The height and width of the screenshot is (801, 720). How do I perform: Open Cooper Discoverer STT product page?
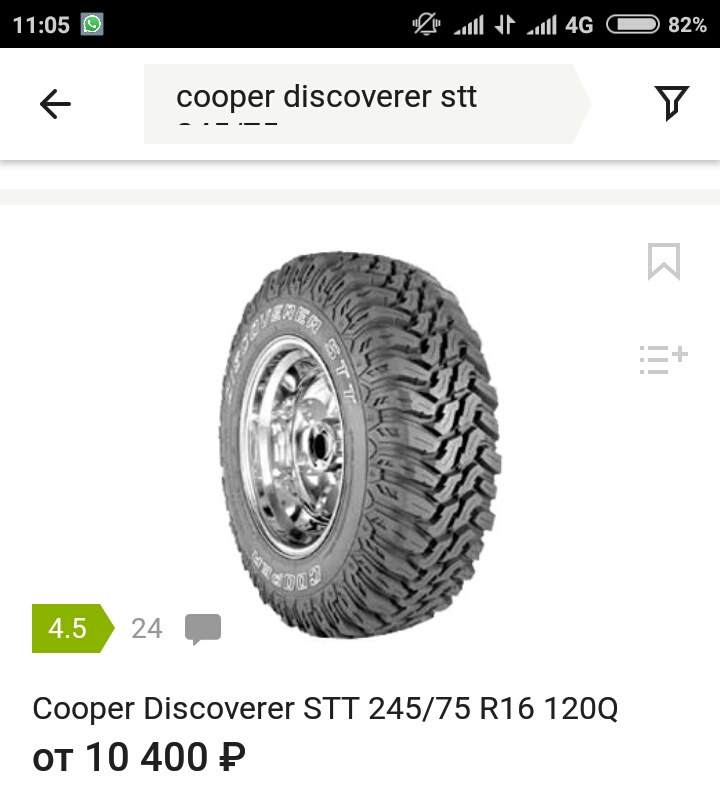(325, 709)
